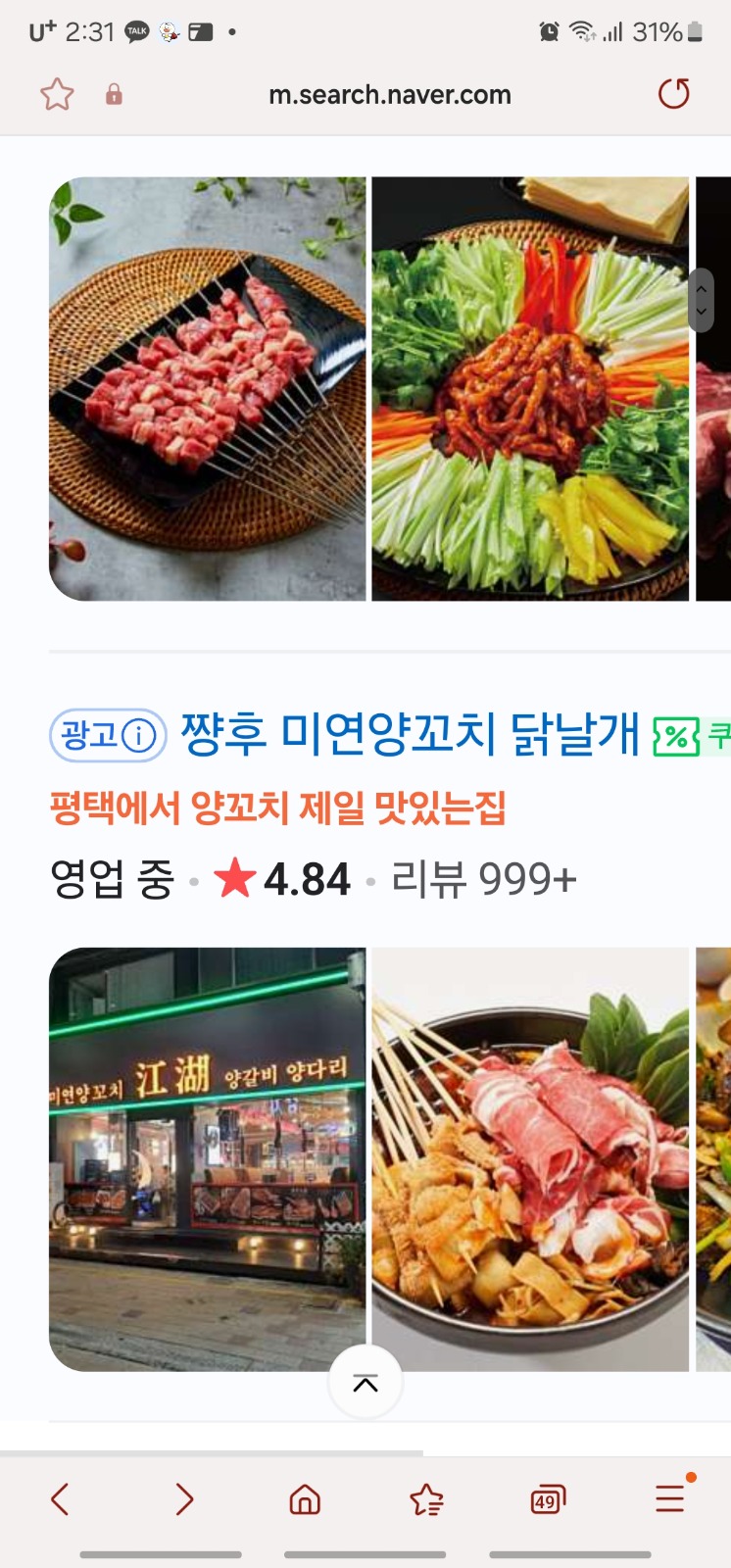Open the m.search.naver.com address bar
Screen dimensions: 731x1568
(x=389, y=95)
